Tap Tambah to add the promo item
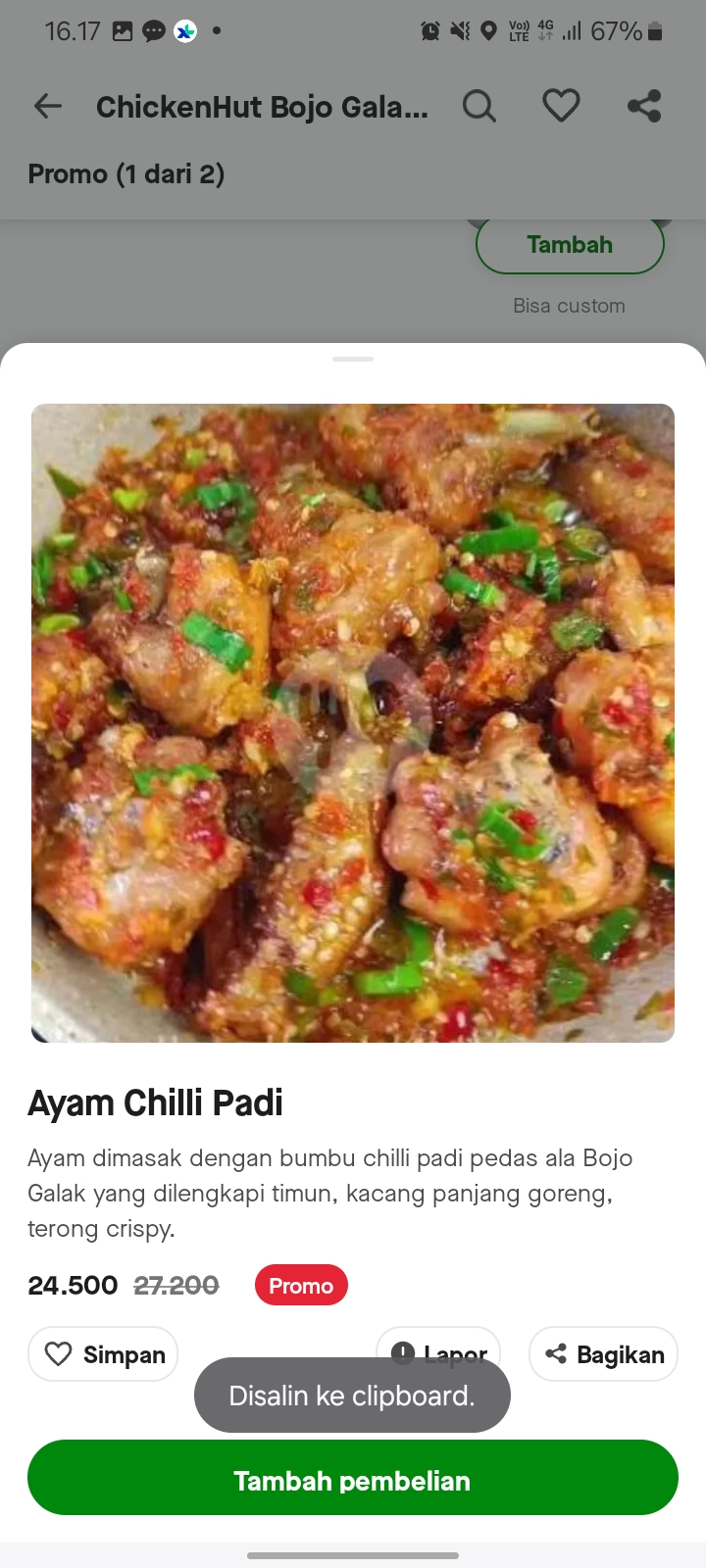 coord(570,244)
